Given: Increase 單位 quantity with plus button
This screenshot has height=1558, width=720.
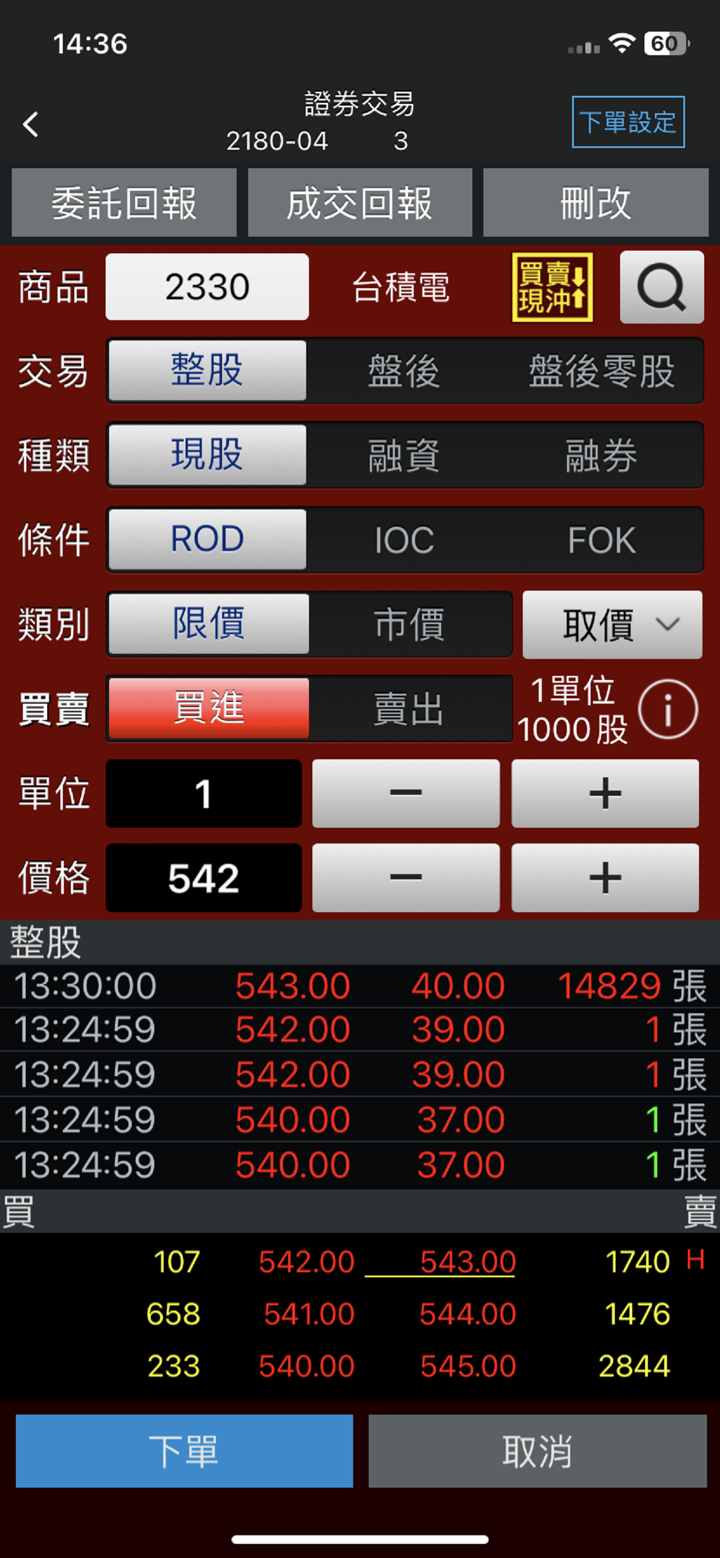Looking at the screenshot, I should 605,793.
